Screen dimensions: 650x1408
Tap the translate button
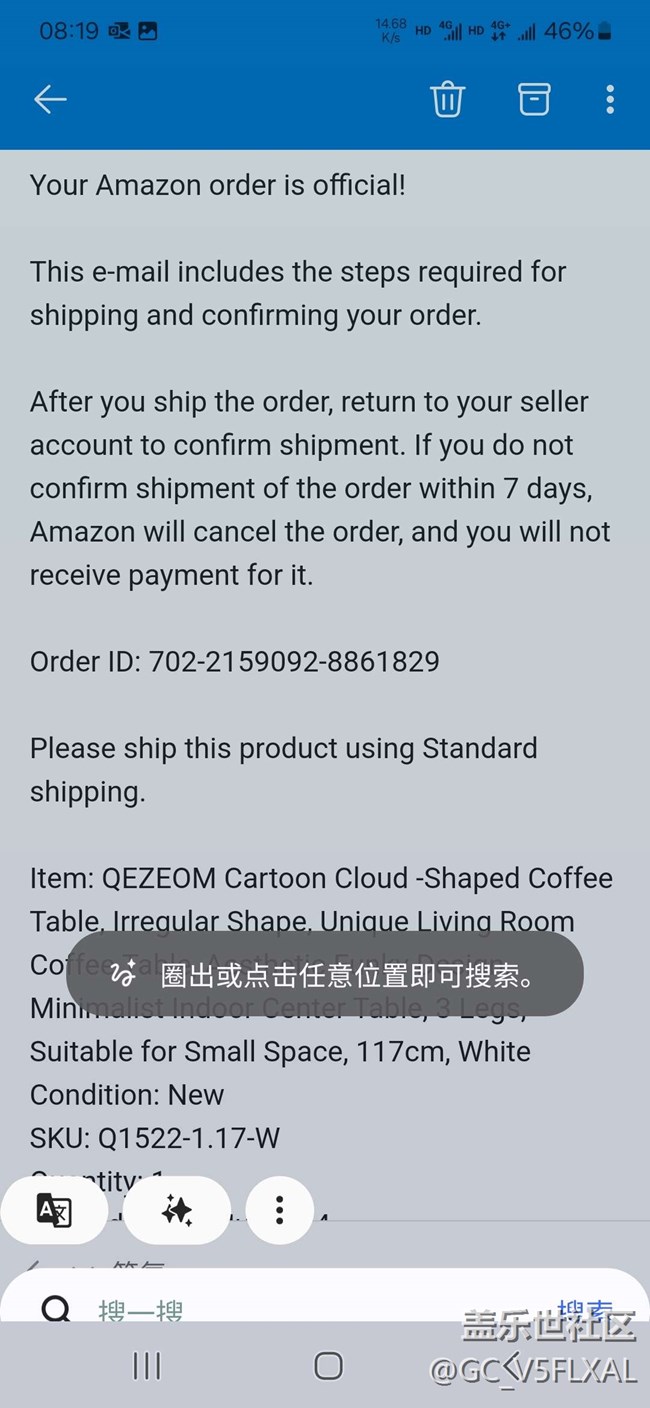point(53,1210)
